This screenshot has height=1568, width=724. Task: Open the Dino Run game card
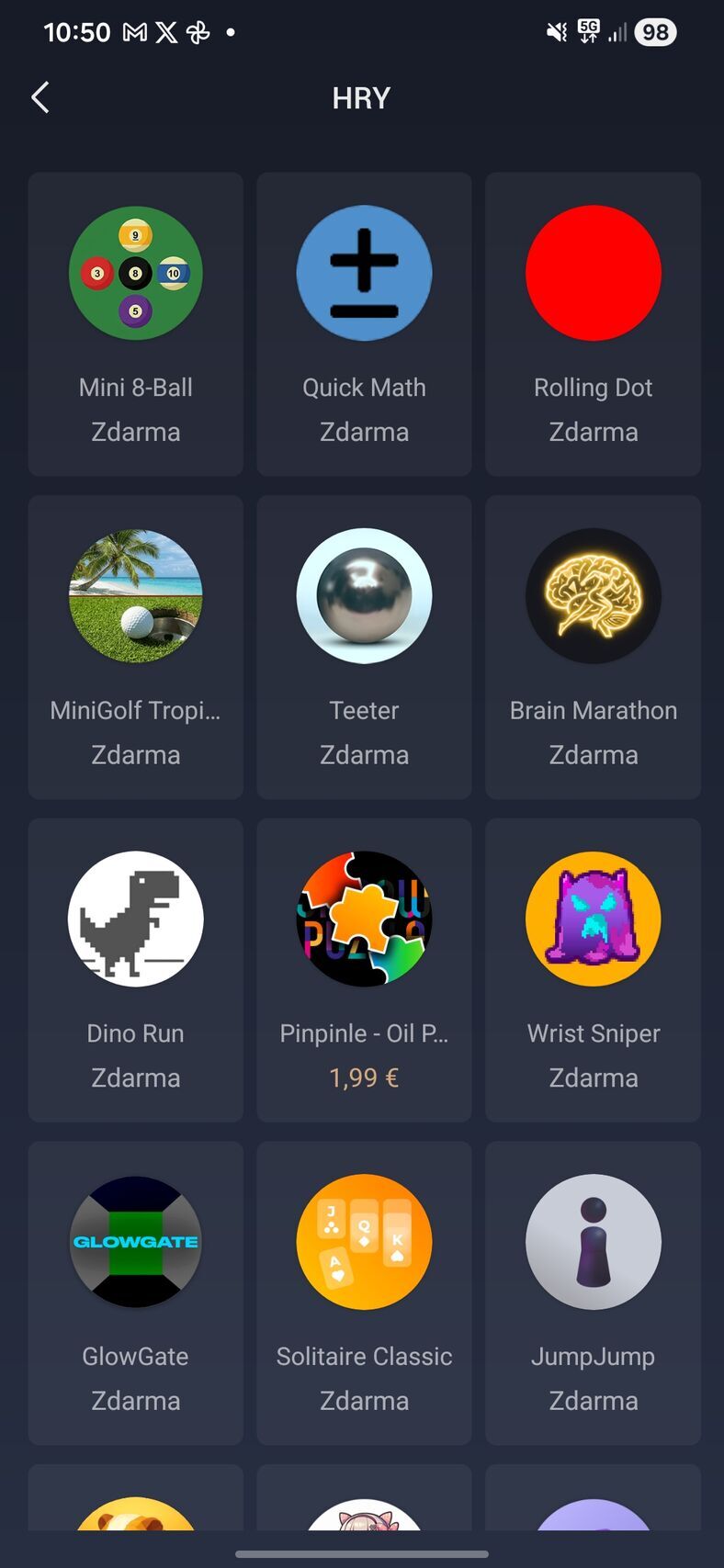tap(135, 970)
